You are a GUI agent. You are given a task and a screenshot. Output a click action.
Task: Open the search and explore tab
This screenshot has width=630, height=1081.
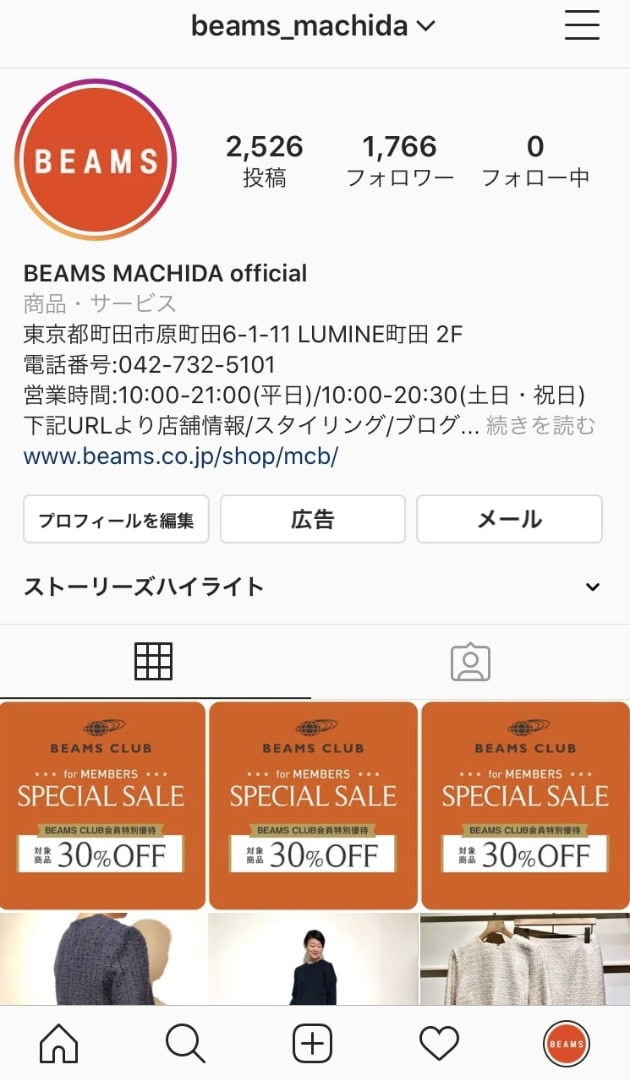point(185,1045)
